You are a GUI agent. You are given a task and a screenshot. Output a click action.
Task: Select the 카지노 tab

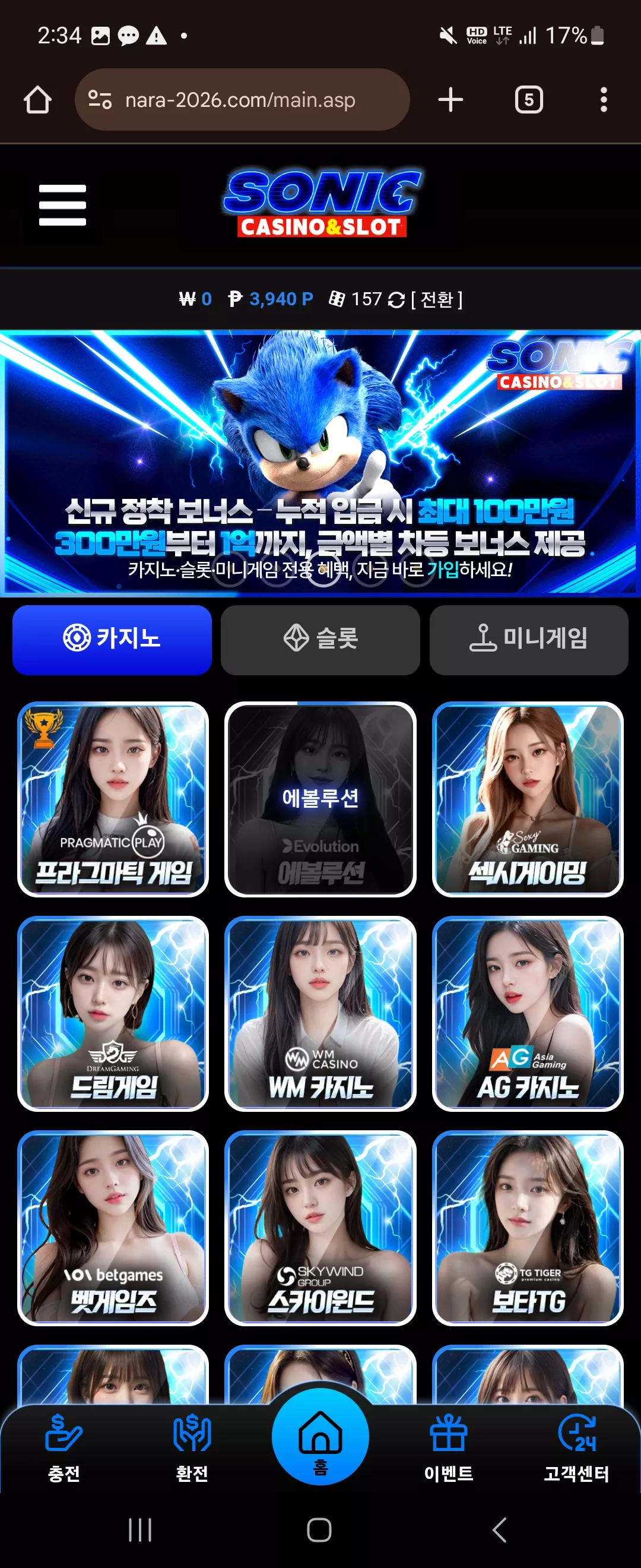pos(112,639)
